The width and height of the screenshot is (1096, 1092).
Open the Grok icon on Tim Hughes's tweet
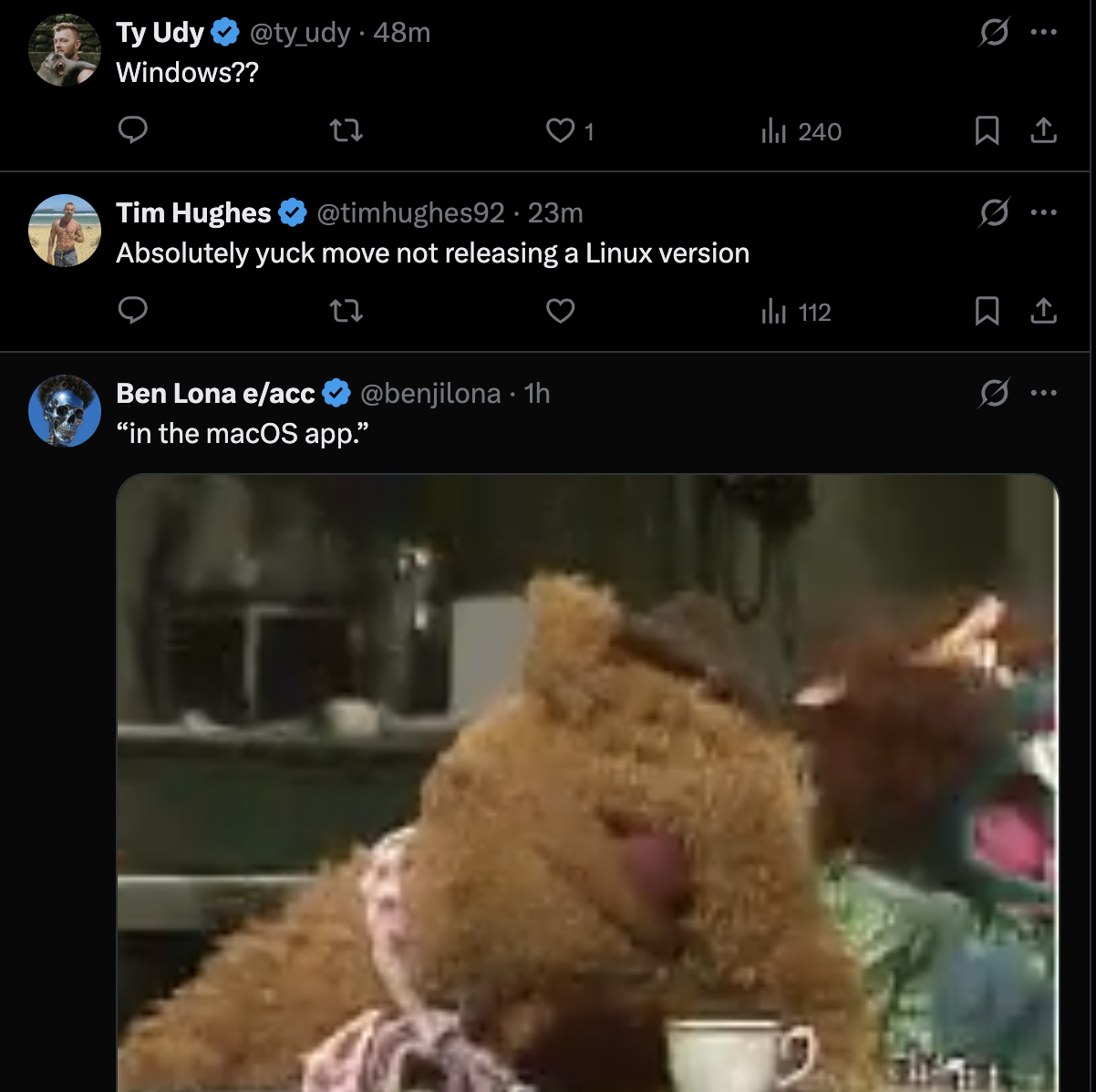click(x=993, y=213)
